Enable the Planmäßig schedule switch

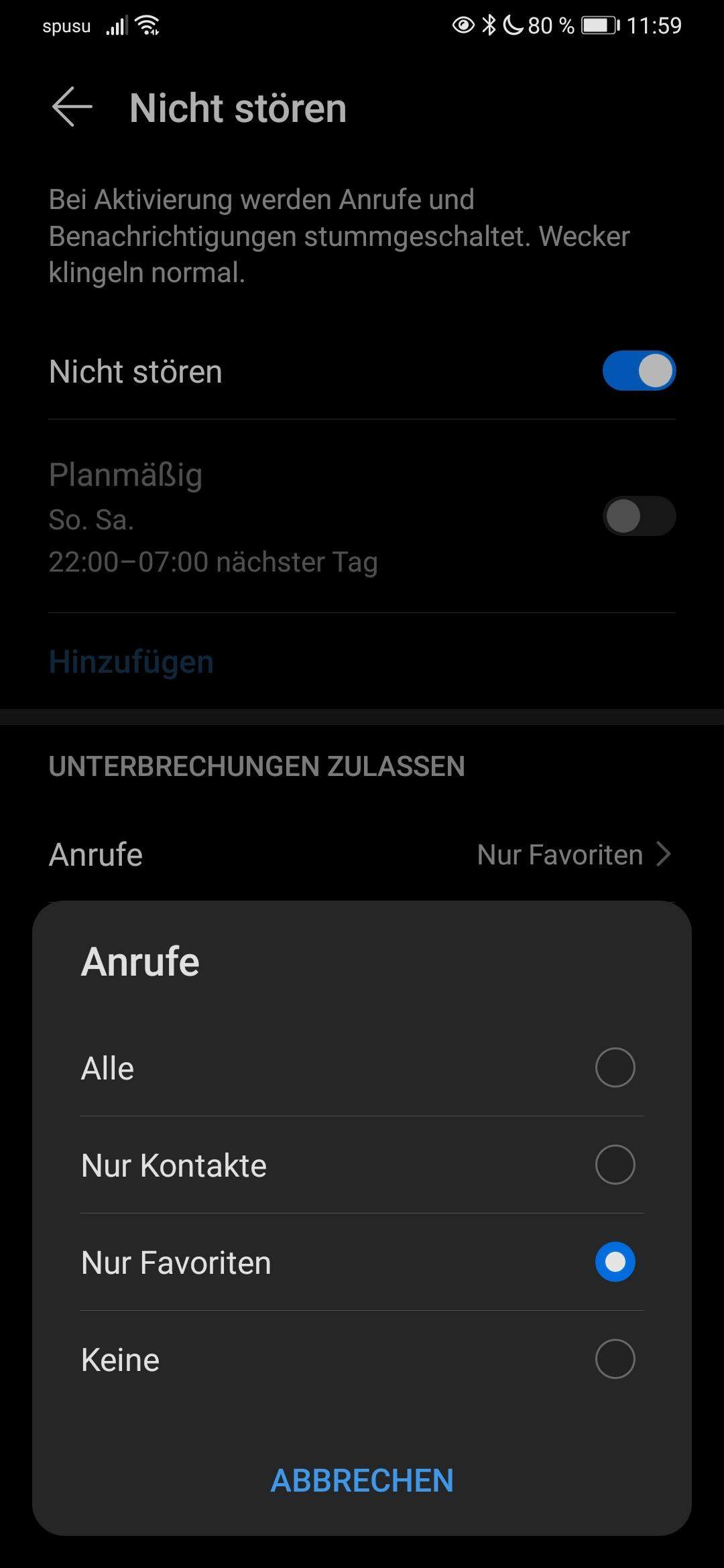pos(638,516)
